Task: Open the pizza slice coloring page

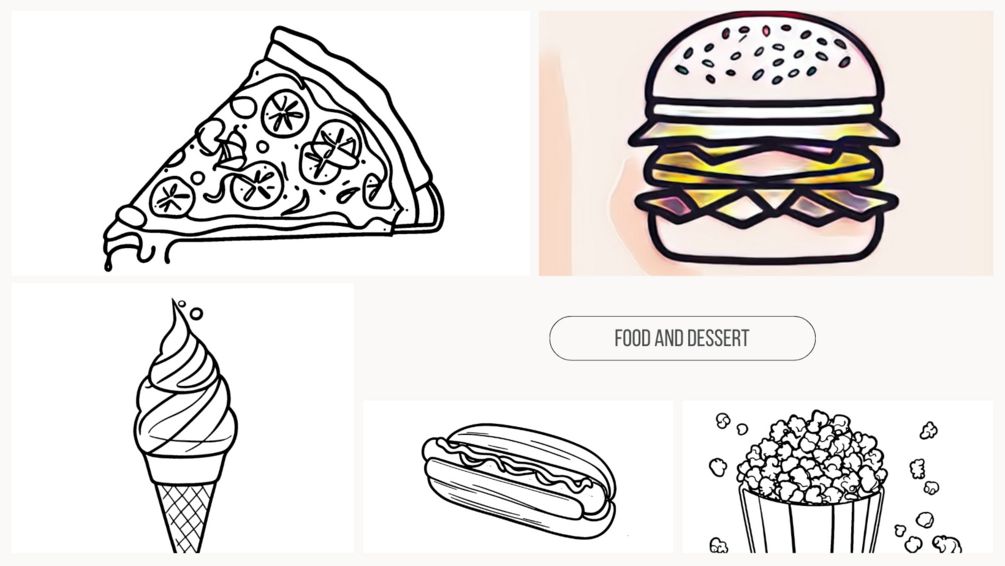Action: [x=271, y=143]
